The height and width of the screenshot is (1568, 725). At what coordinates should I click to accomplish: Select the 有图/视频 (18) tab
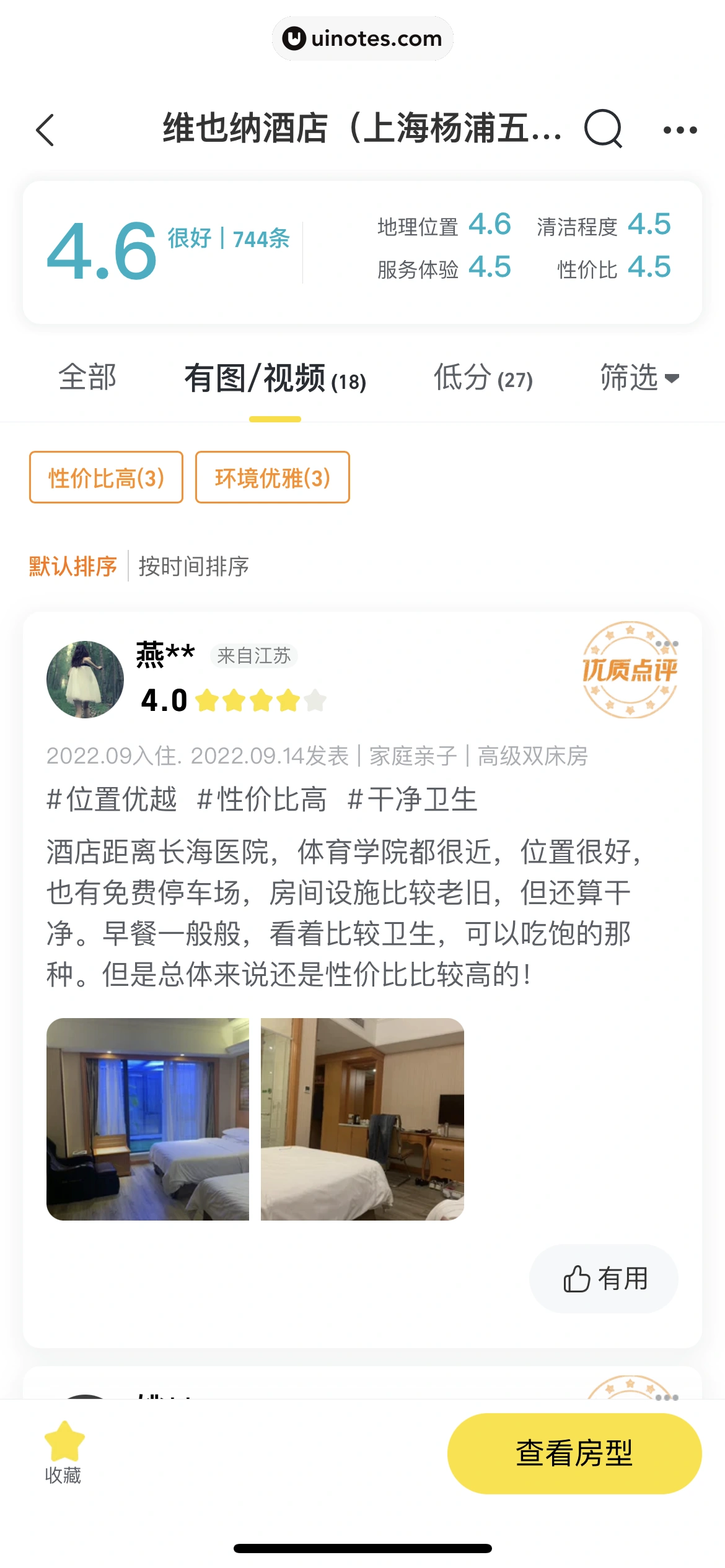click(x=275, y=378)
